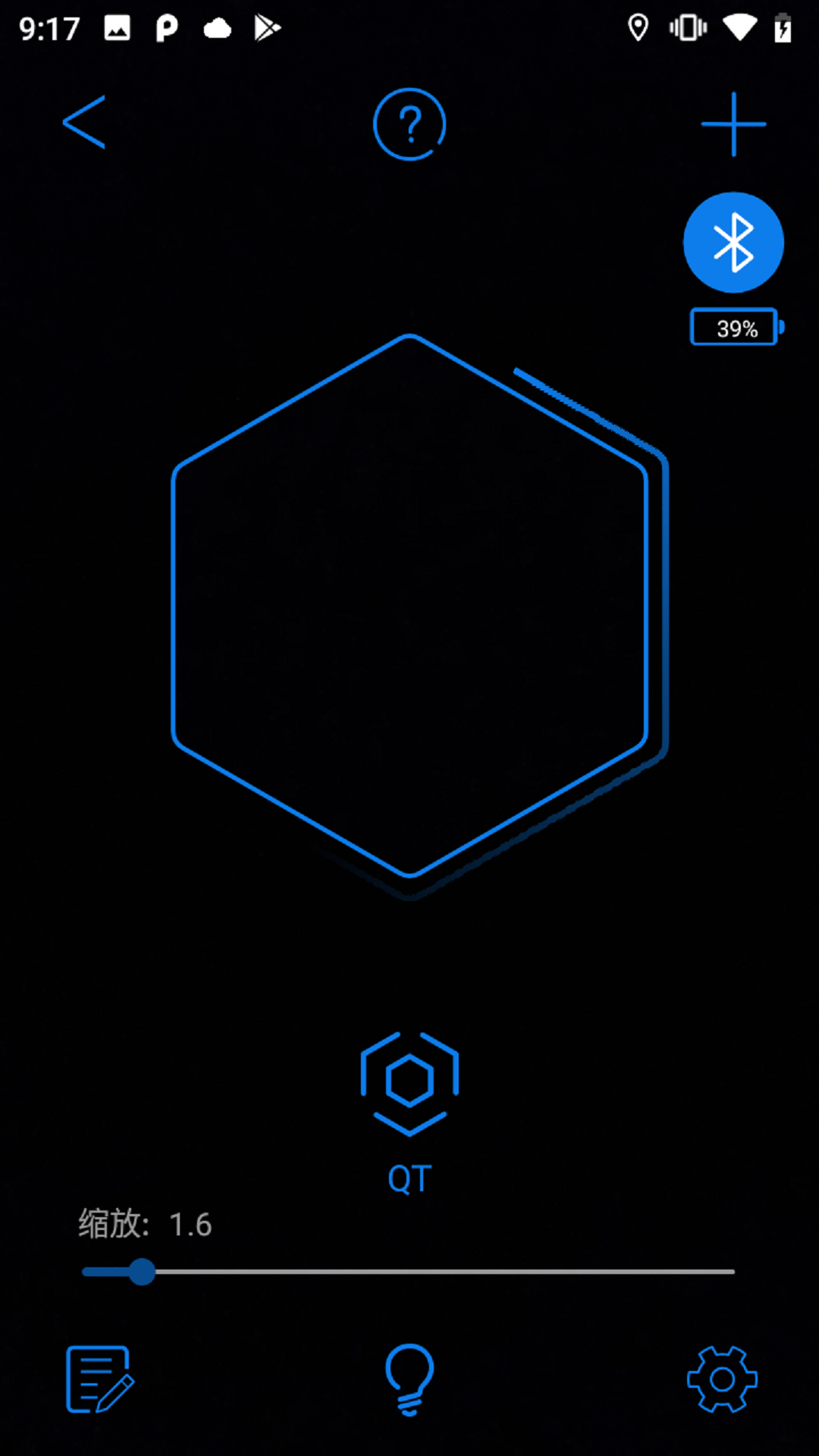Tap the Bluetooth connection button
Image resolution: width=819 pixels, height=1456 pixels.
(x=733, y=243)
